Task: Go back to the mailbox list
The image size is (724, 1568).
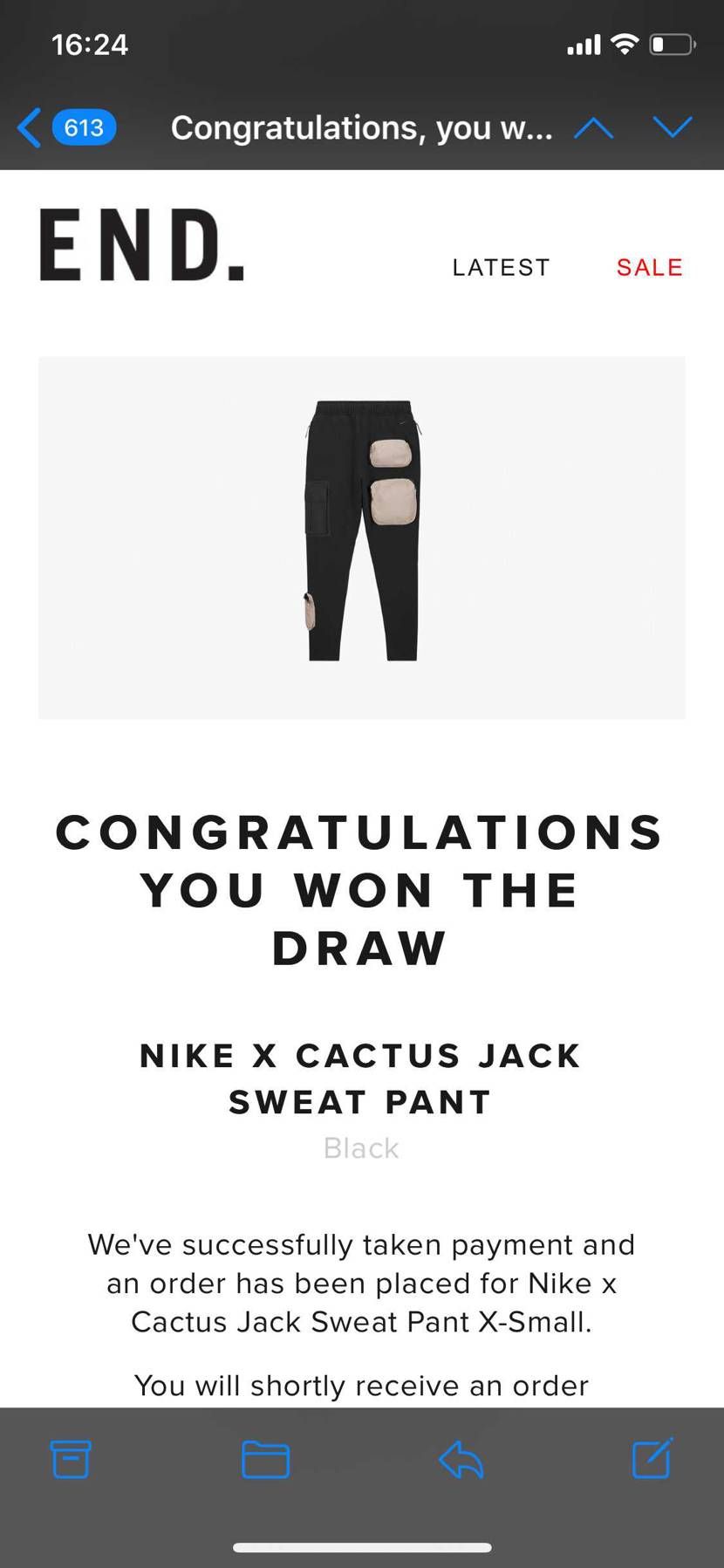Action: point(65,128)
